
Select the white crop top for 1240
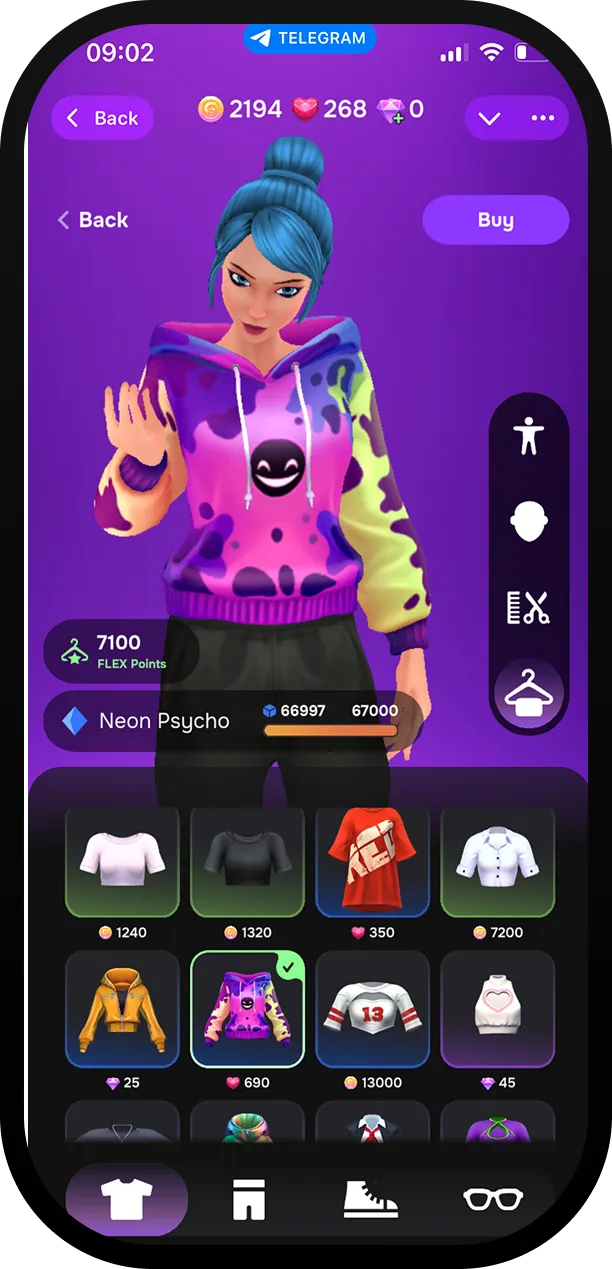point(122,863)
